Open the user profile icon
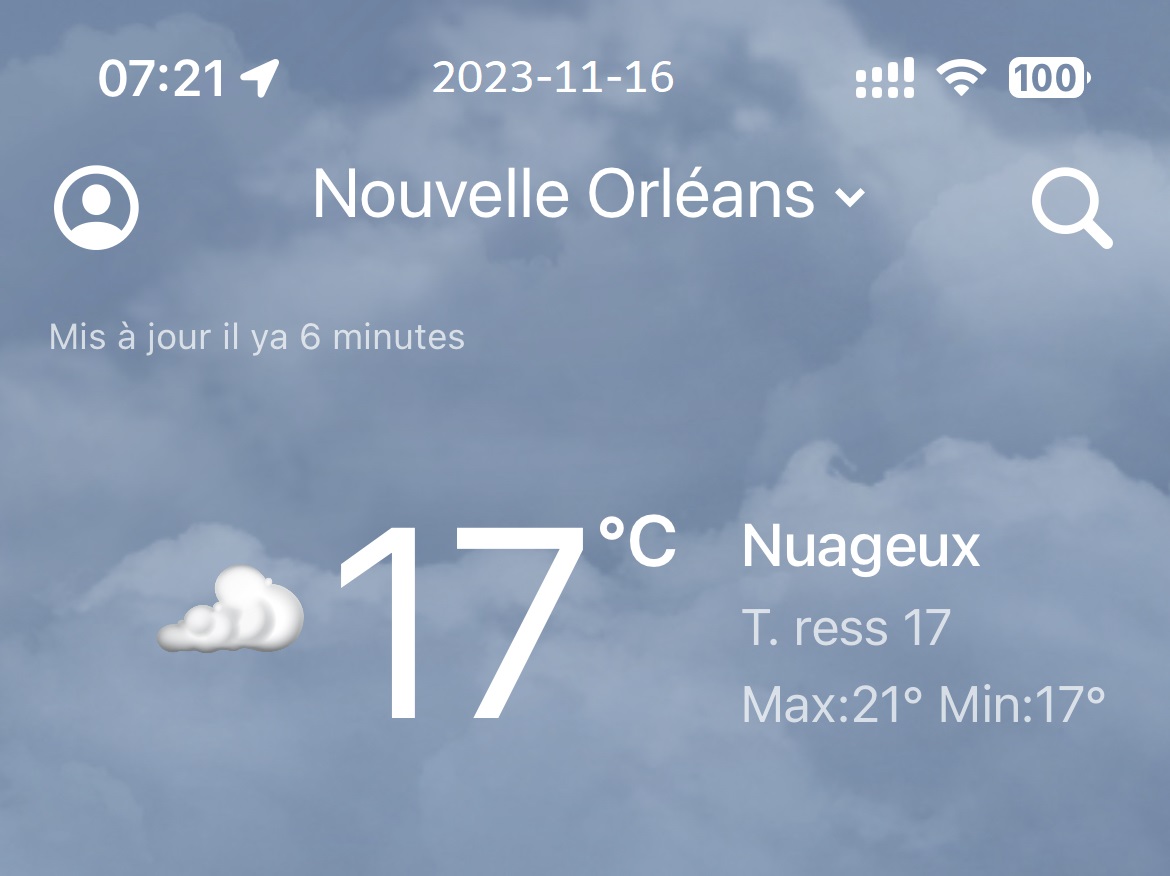Screen dimensions: 1170x876 [96, 207]
